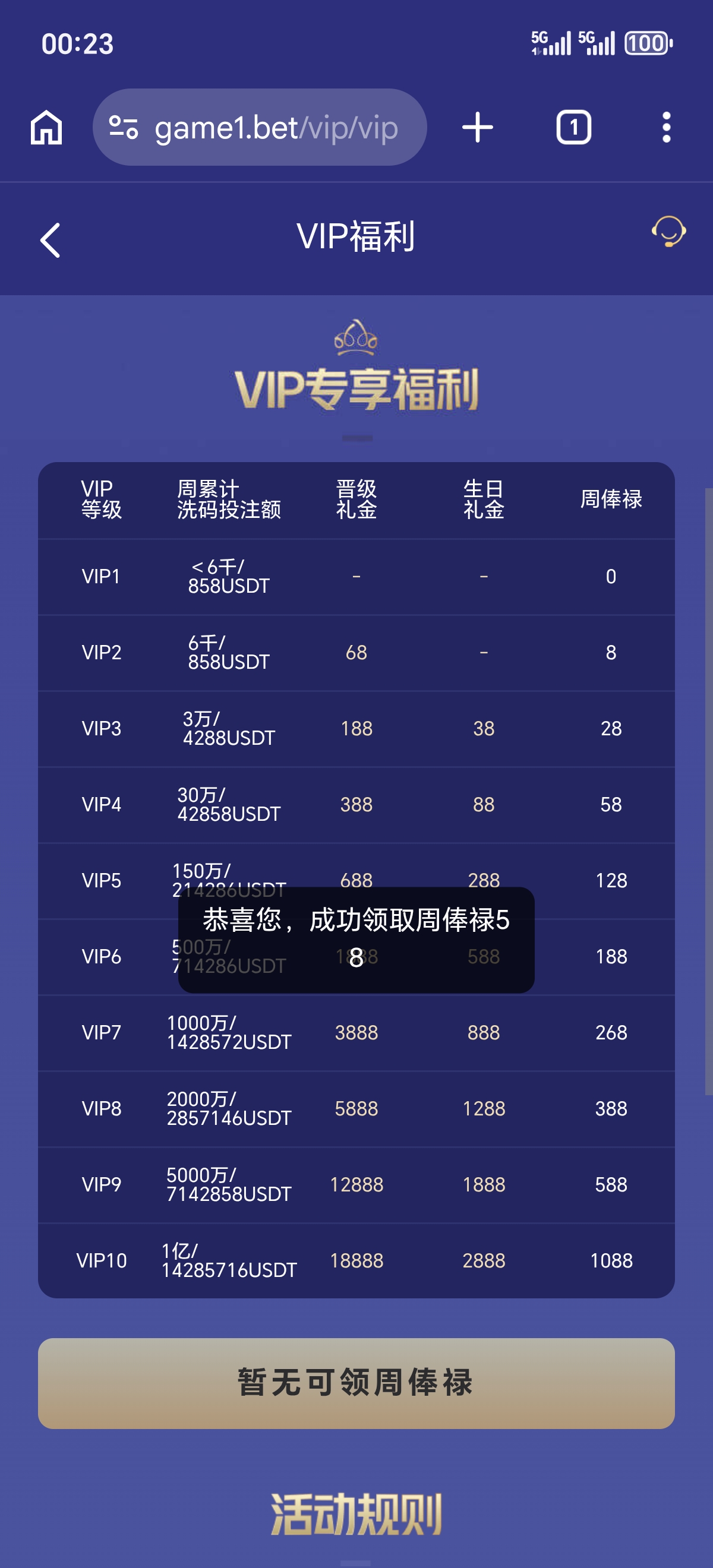Open a new browser tab
Viewport: 713px width, 1568px height.
pos(477,128)
